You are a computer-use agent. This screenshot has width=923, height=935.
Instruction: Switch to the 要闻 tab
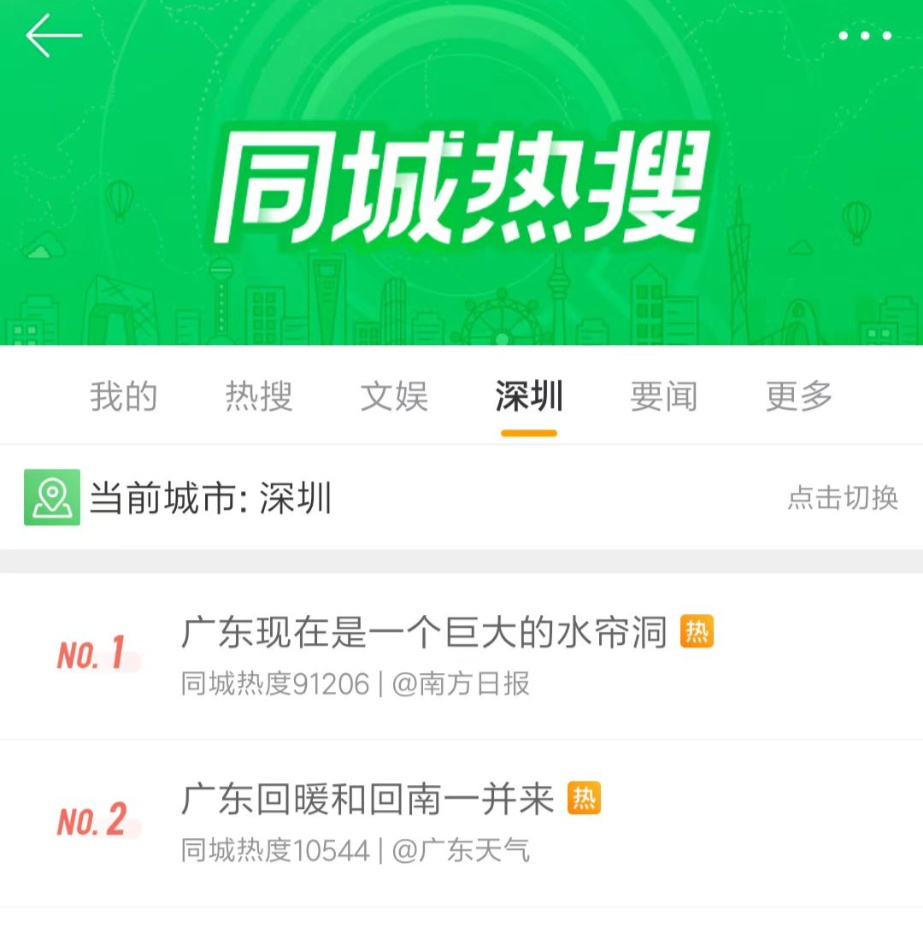click(x=664, y=397)
